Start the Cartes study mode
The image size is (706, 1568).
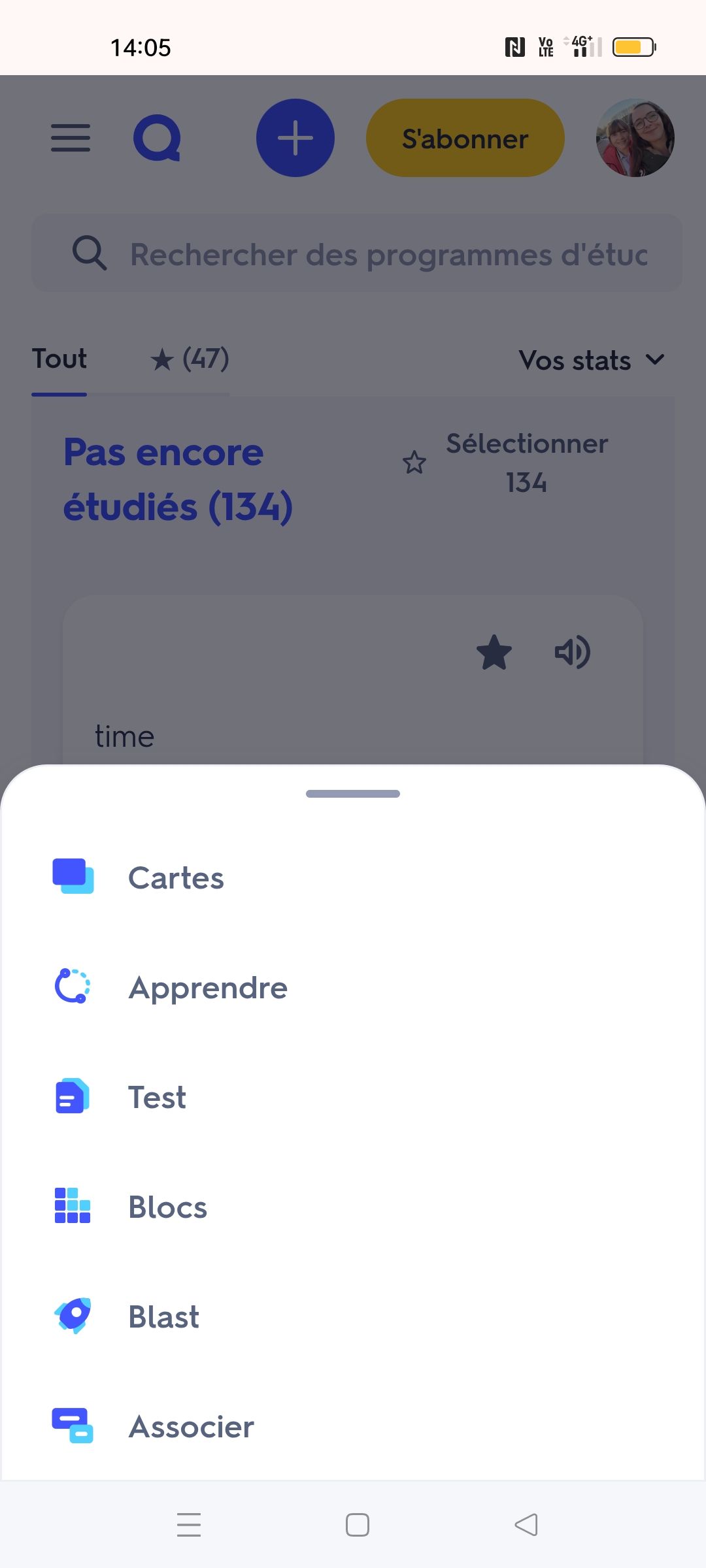coord(175,877)
